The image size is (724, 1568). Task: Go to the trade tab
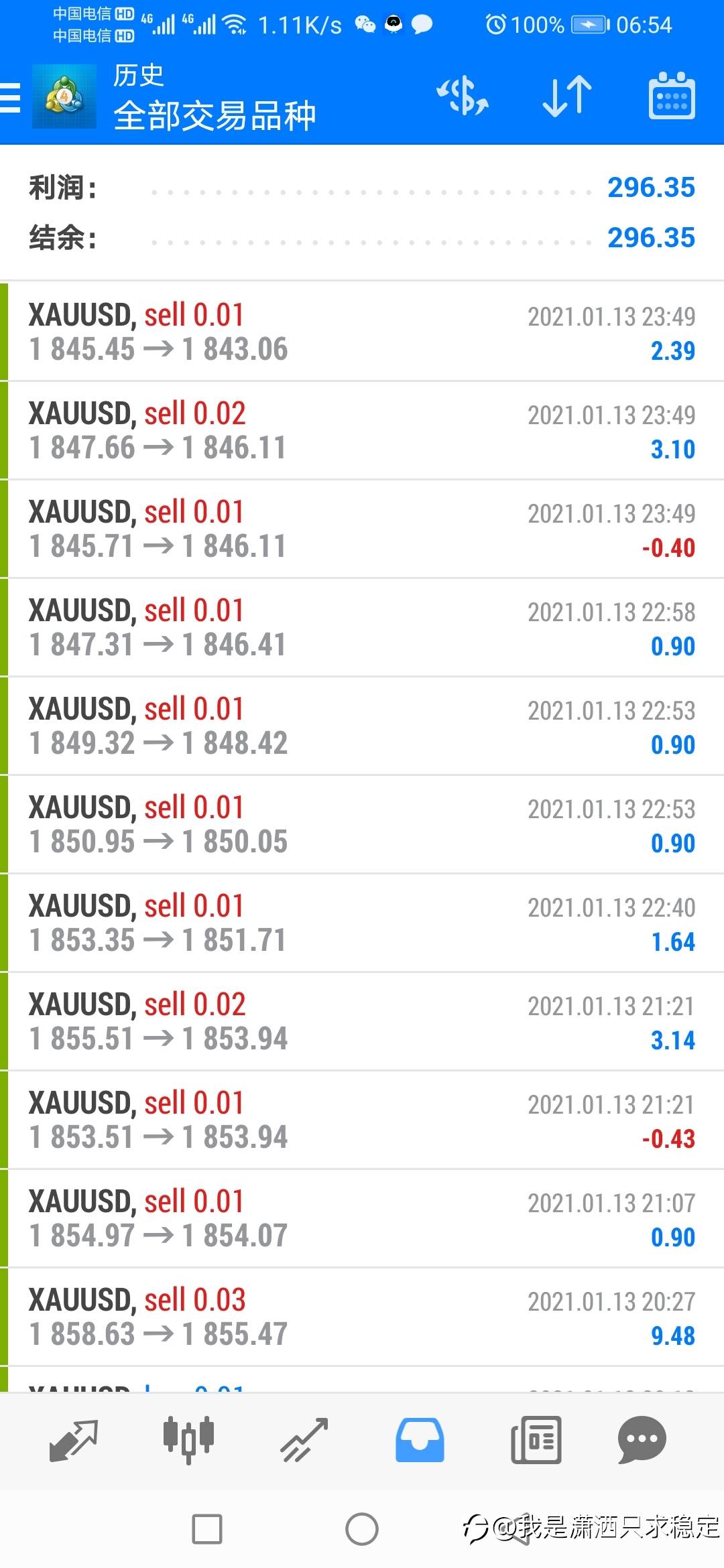click(304, 1439)
